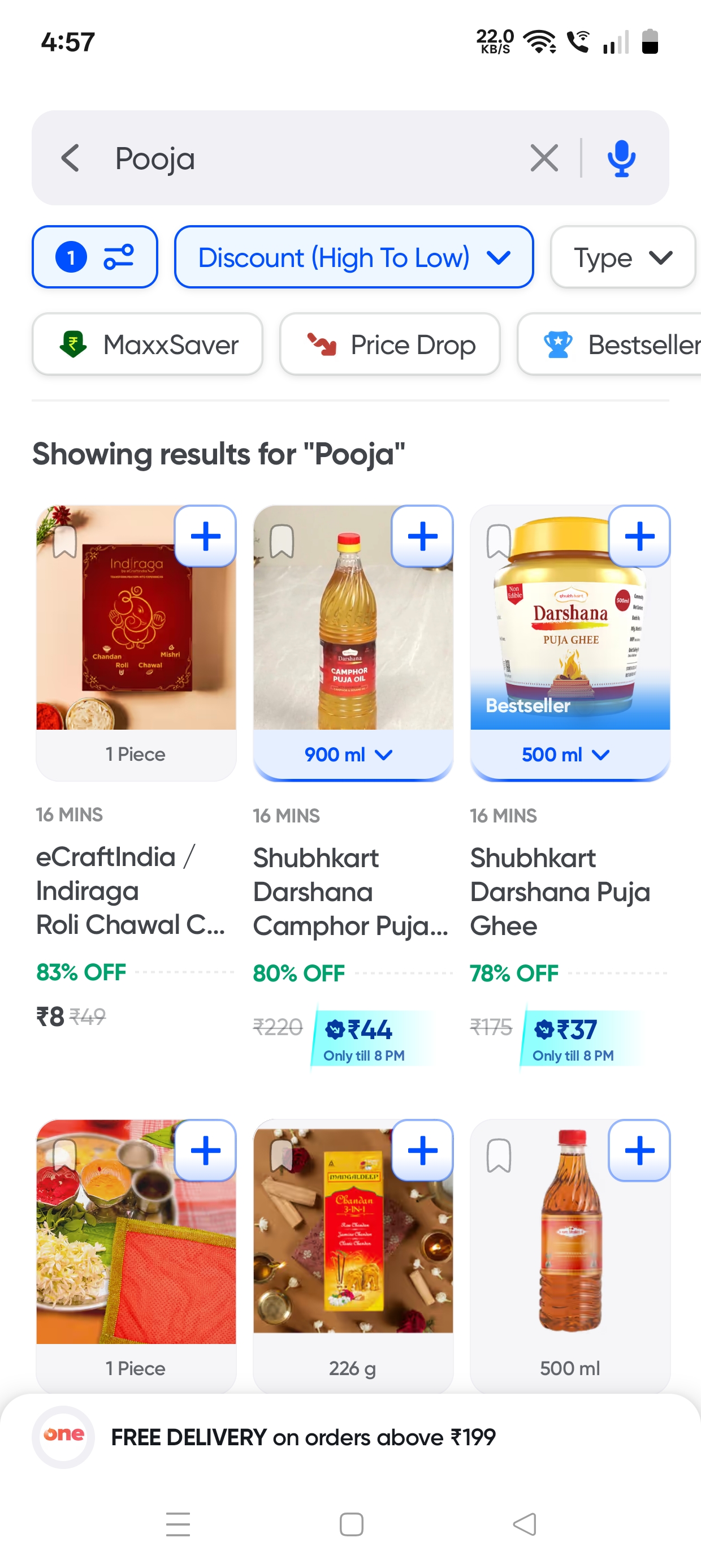Apply the MaxxSaver filter chip
The image size is (701, 1568).
coord(147,344)
